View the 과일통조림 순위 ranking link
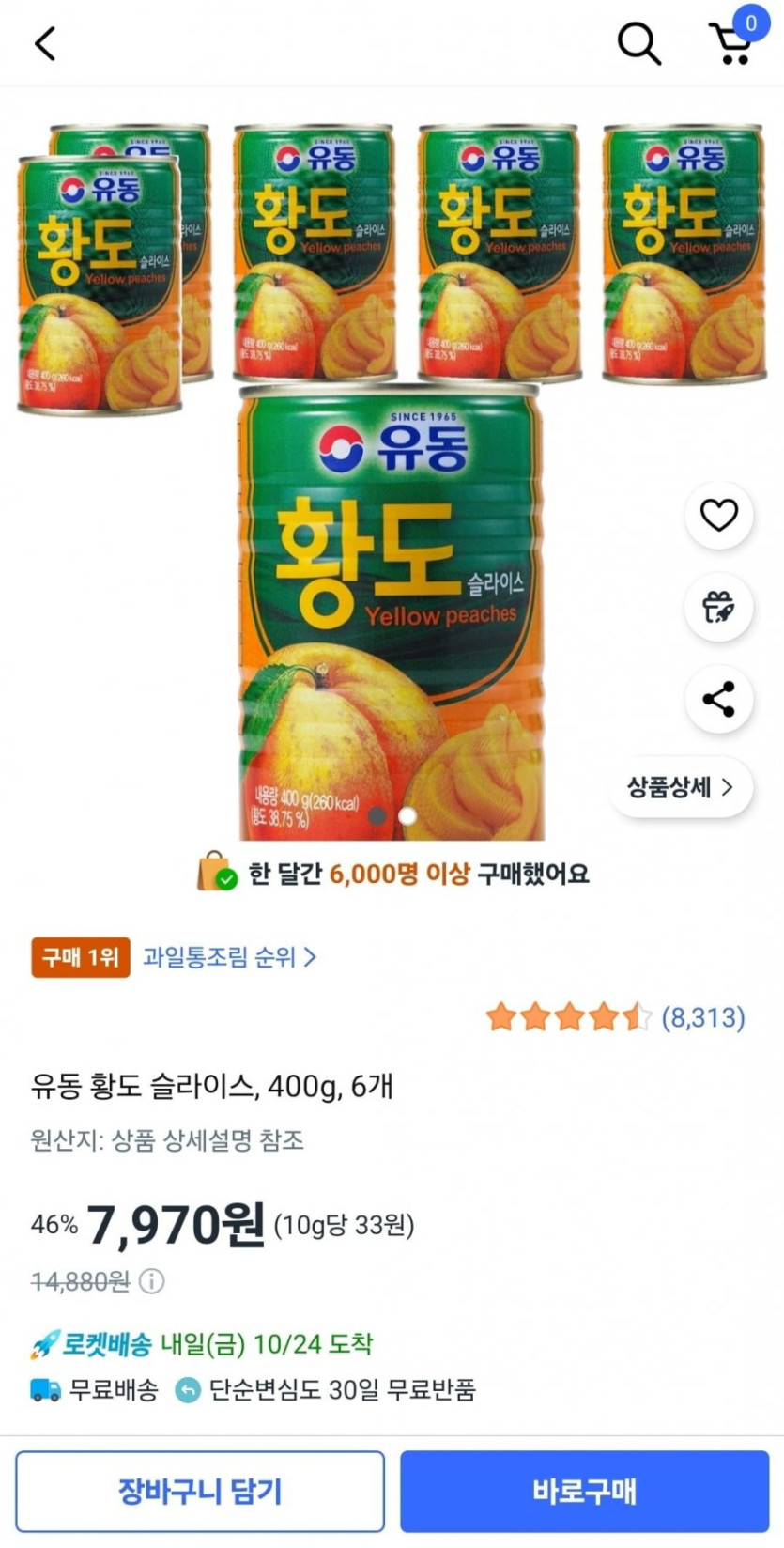The image size is (784, 1548). click(x=229, y=957)
